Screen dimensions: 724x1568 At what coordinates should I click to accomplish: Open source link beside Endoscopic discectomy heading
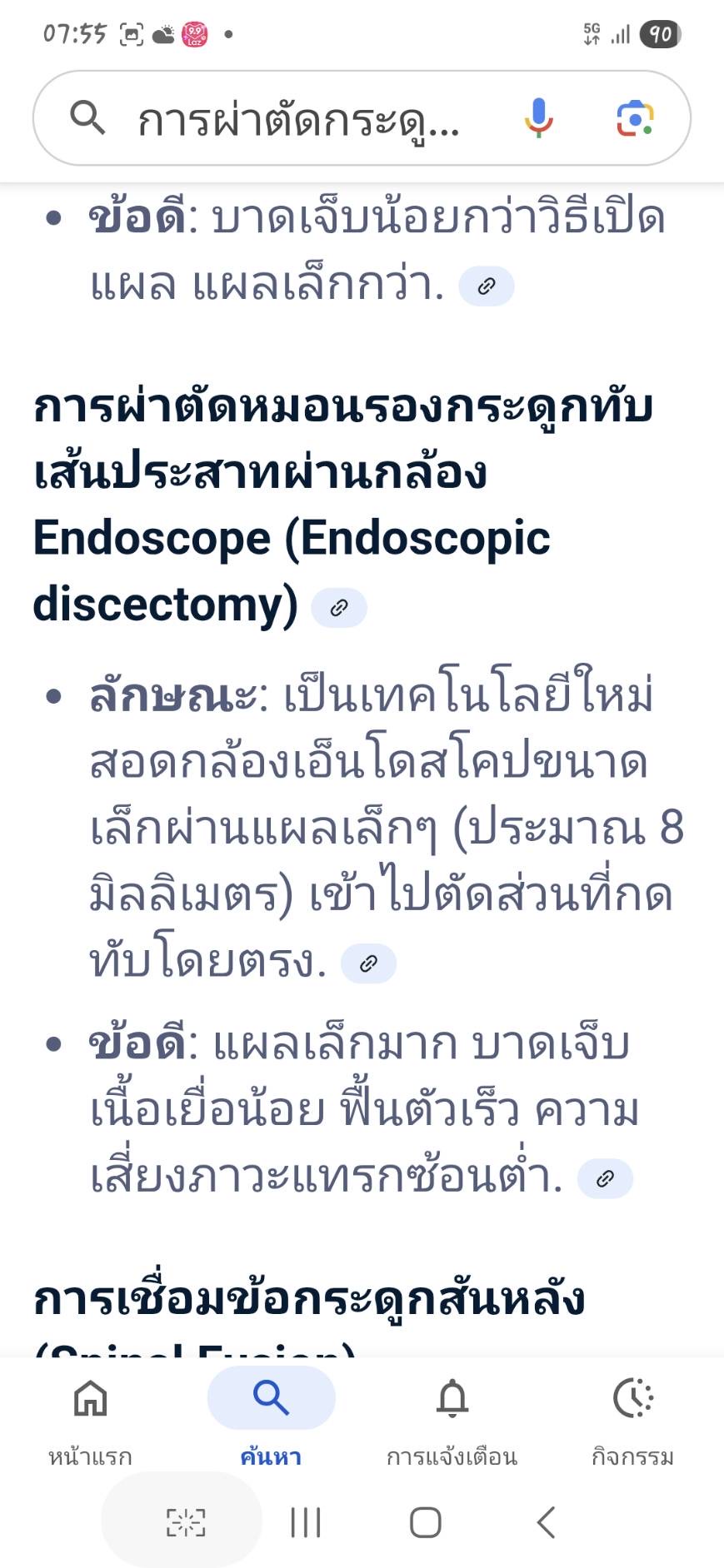(338, 607)
